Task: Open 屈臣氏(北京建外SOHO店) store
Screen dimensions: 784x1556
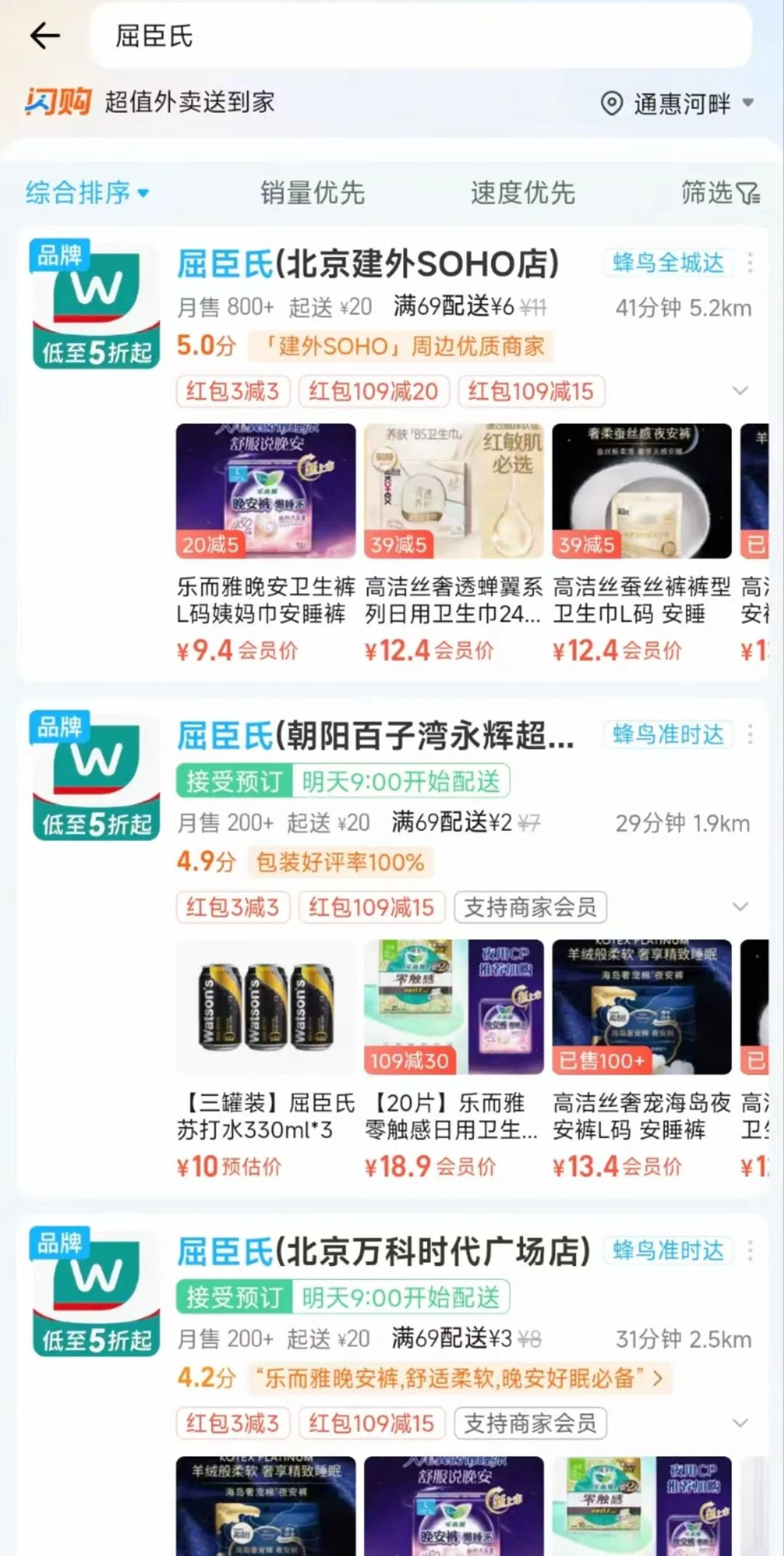Action: click(368, 264)
